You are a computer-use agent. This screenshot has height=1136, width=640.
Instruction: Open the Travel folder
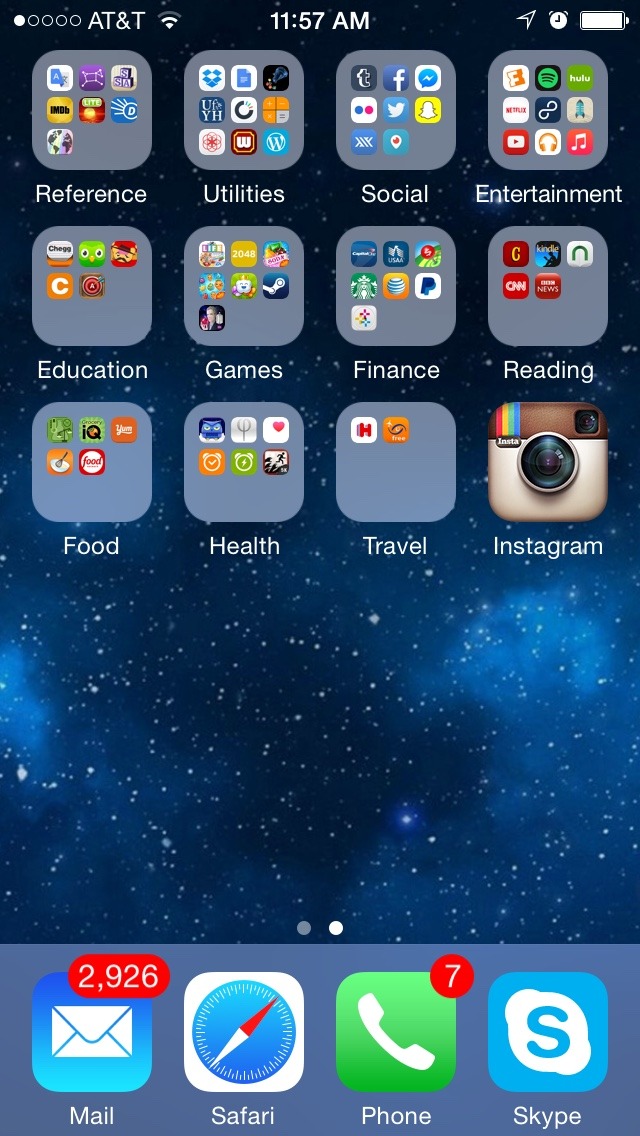point(396,462)
